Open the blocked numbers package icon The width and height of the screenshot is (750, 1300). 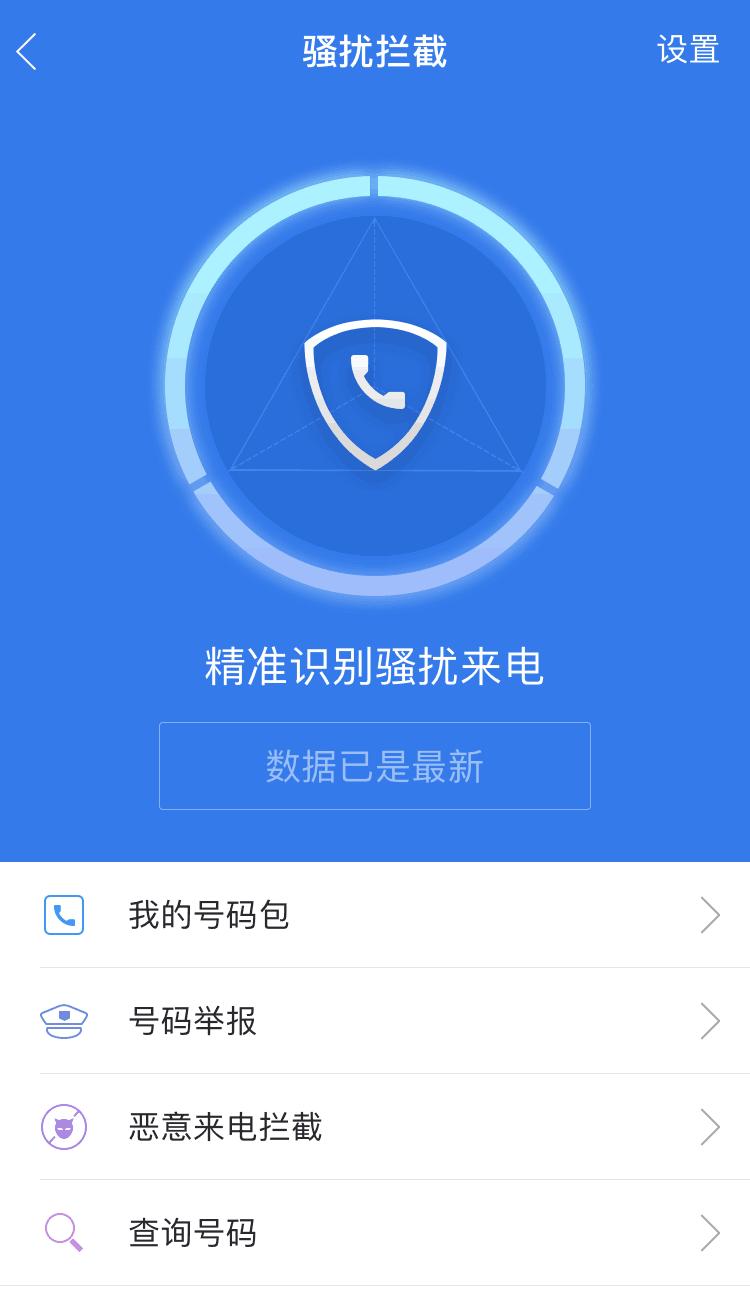(63, 915)
